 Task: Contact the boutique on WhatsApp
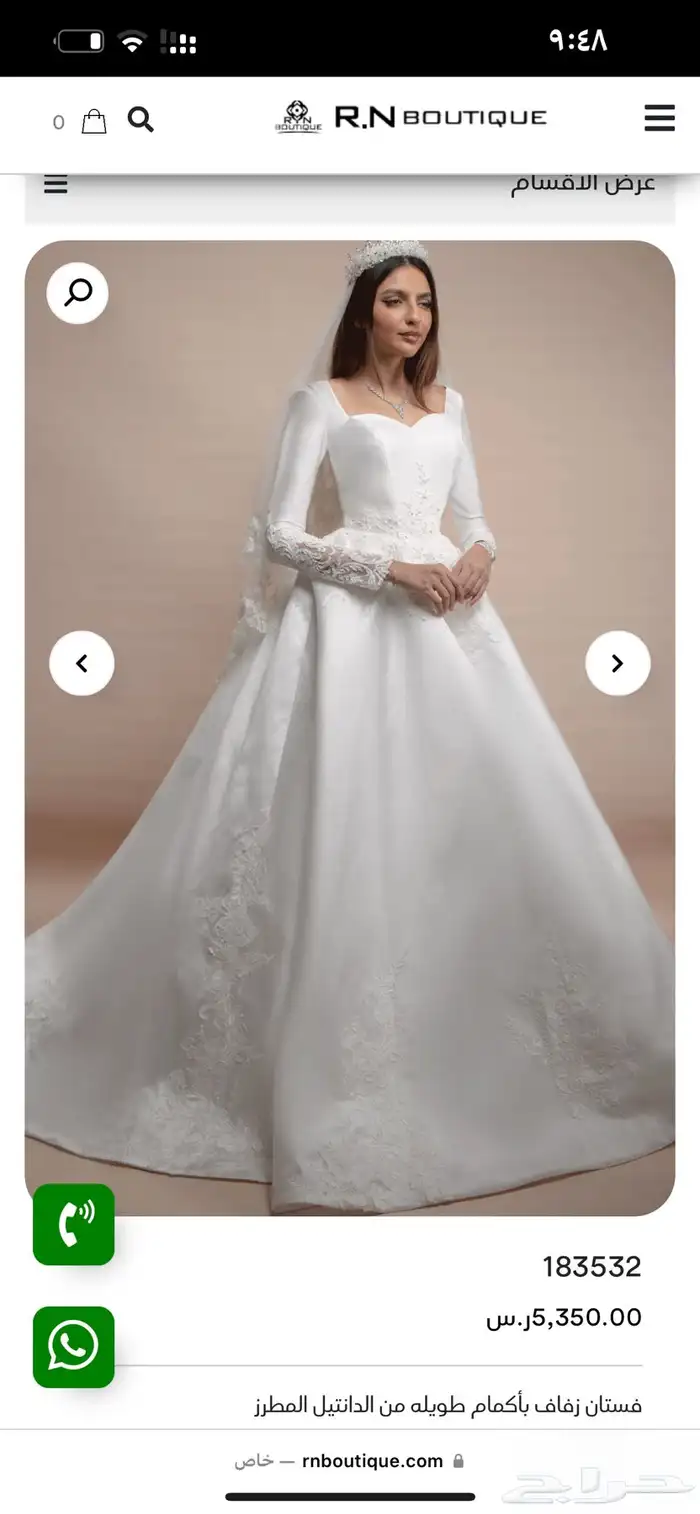[x=74, y=1346]
